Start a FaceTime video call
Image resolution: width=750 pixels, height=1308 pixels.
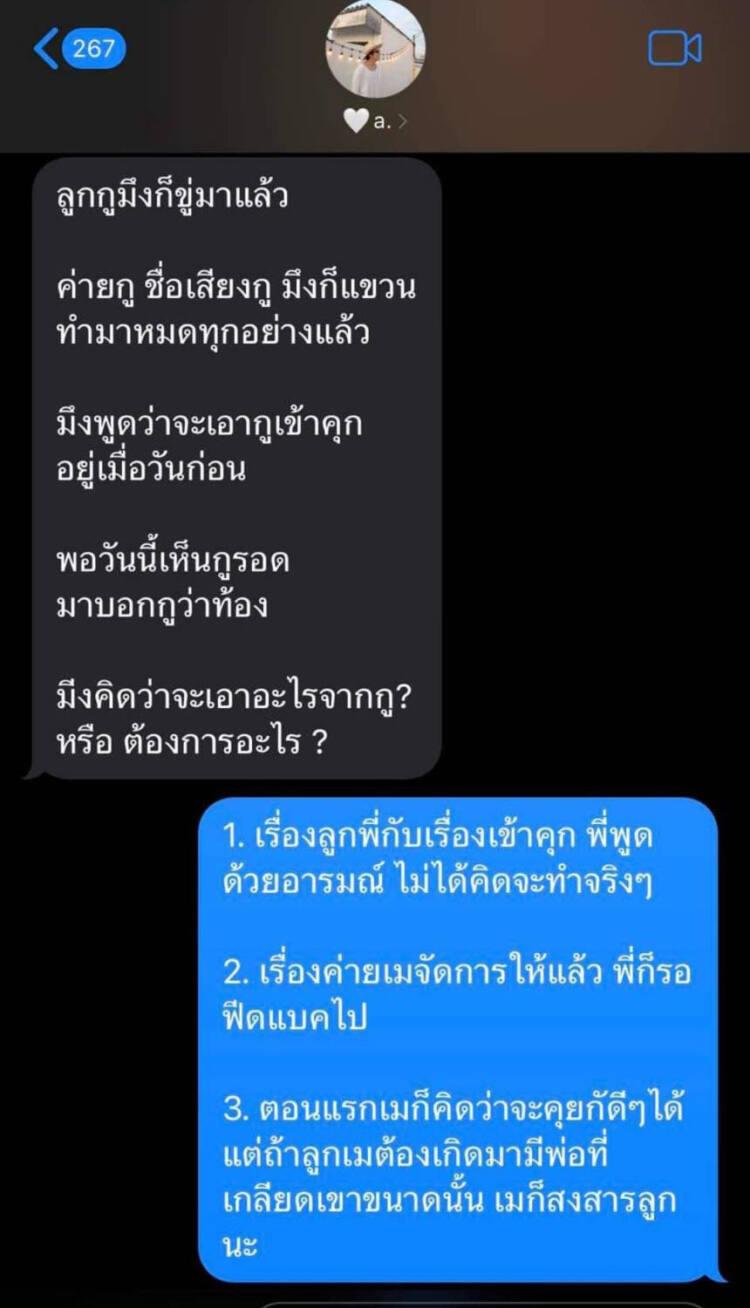click(x=675, y=48)
